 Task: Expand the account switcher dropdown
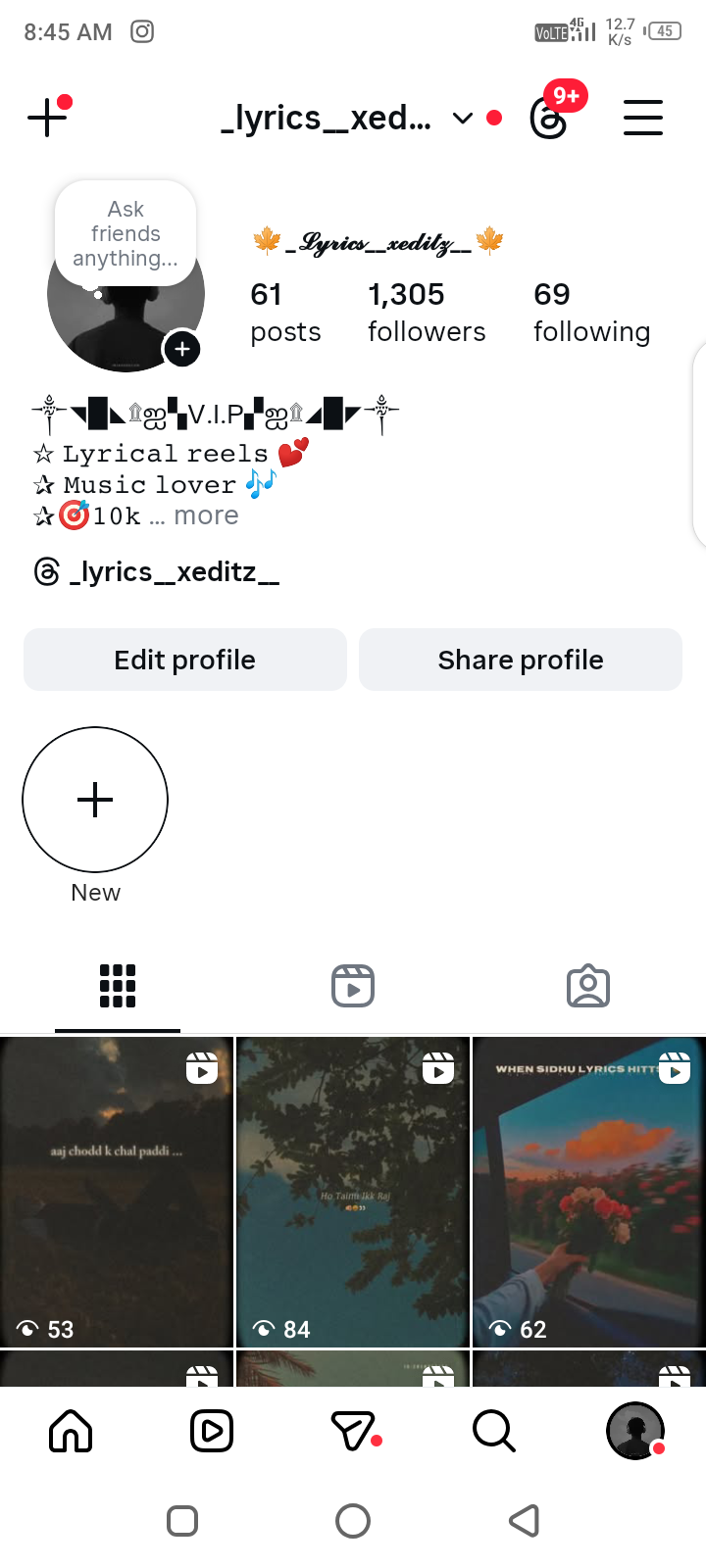click(462, 119)
